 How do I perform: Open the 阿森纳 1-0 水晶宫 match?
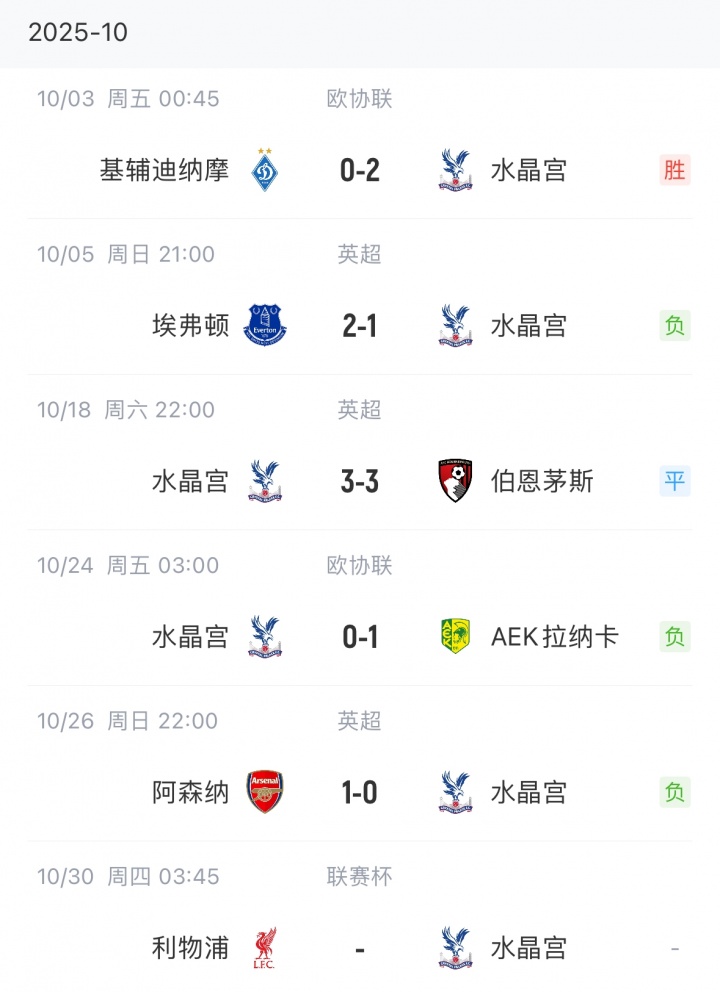(x=360, y=792)
